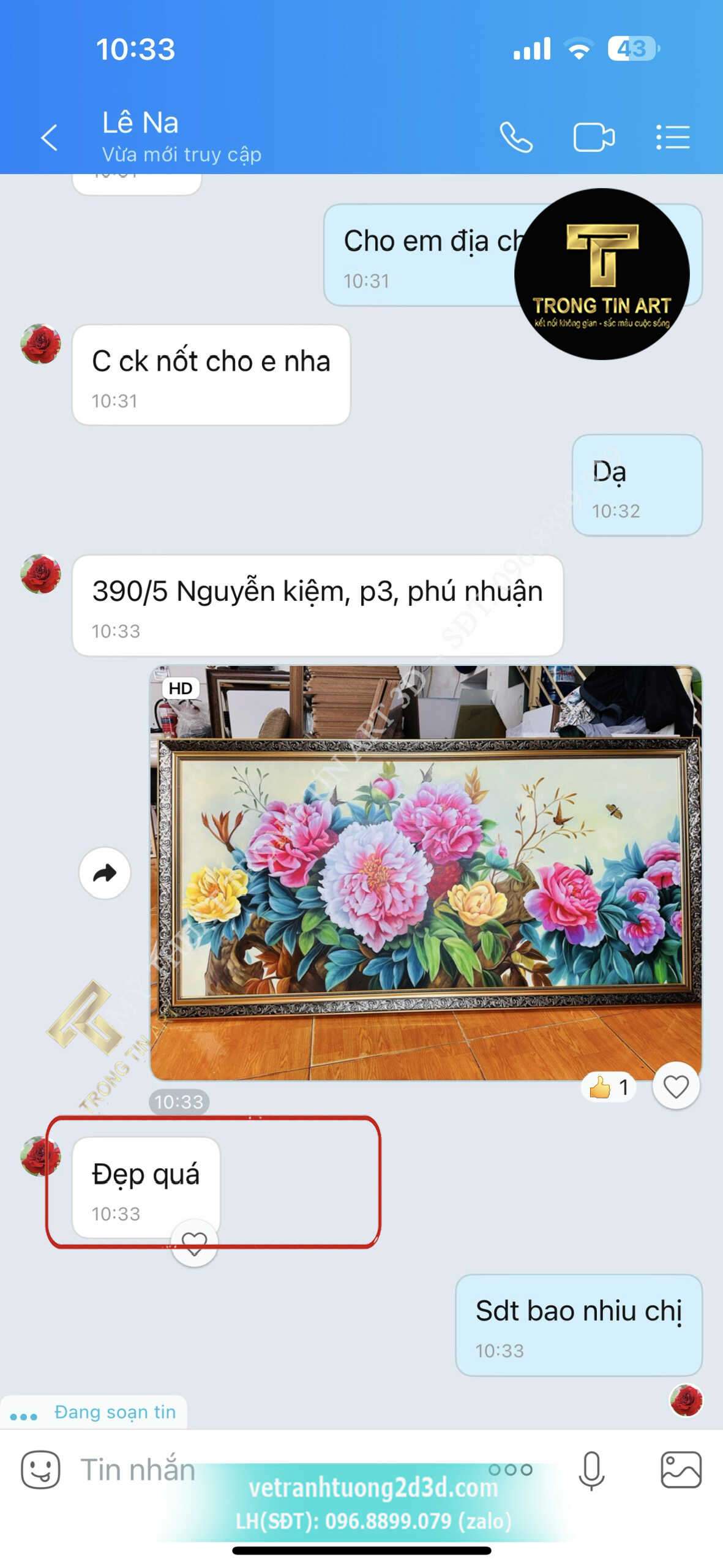React with heart on painting photo

pyautogui.click(x=676, y=1087)
